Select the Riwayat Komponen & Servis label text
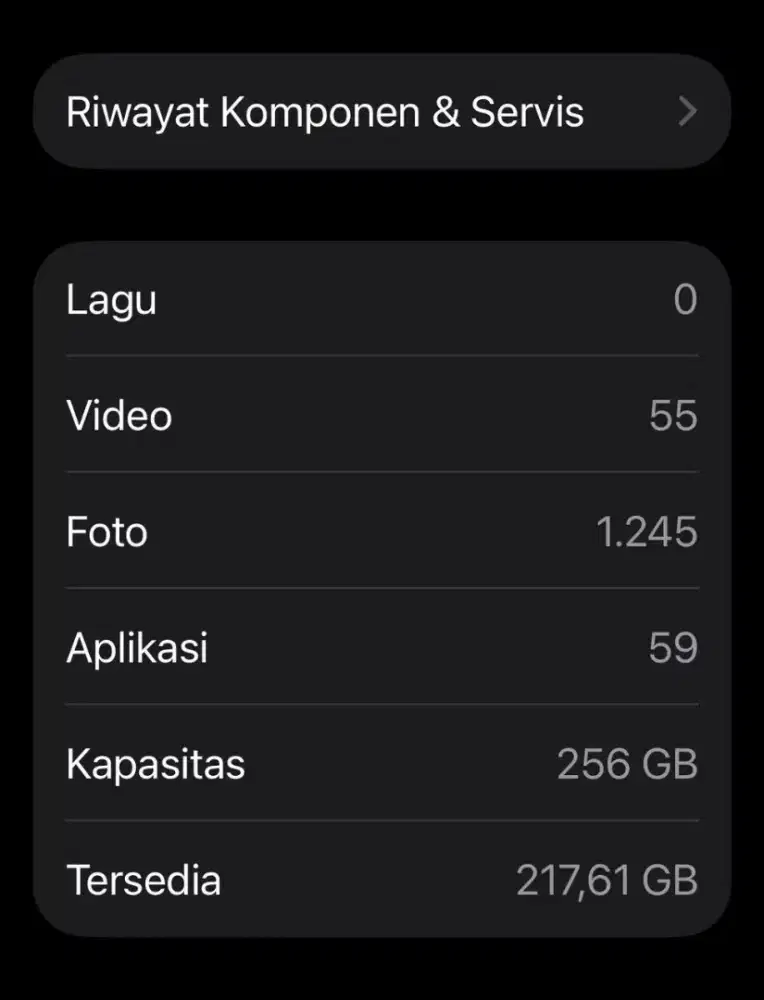This screenshot has width=764, height=1000. click(326, 111)
